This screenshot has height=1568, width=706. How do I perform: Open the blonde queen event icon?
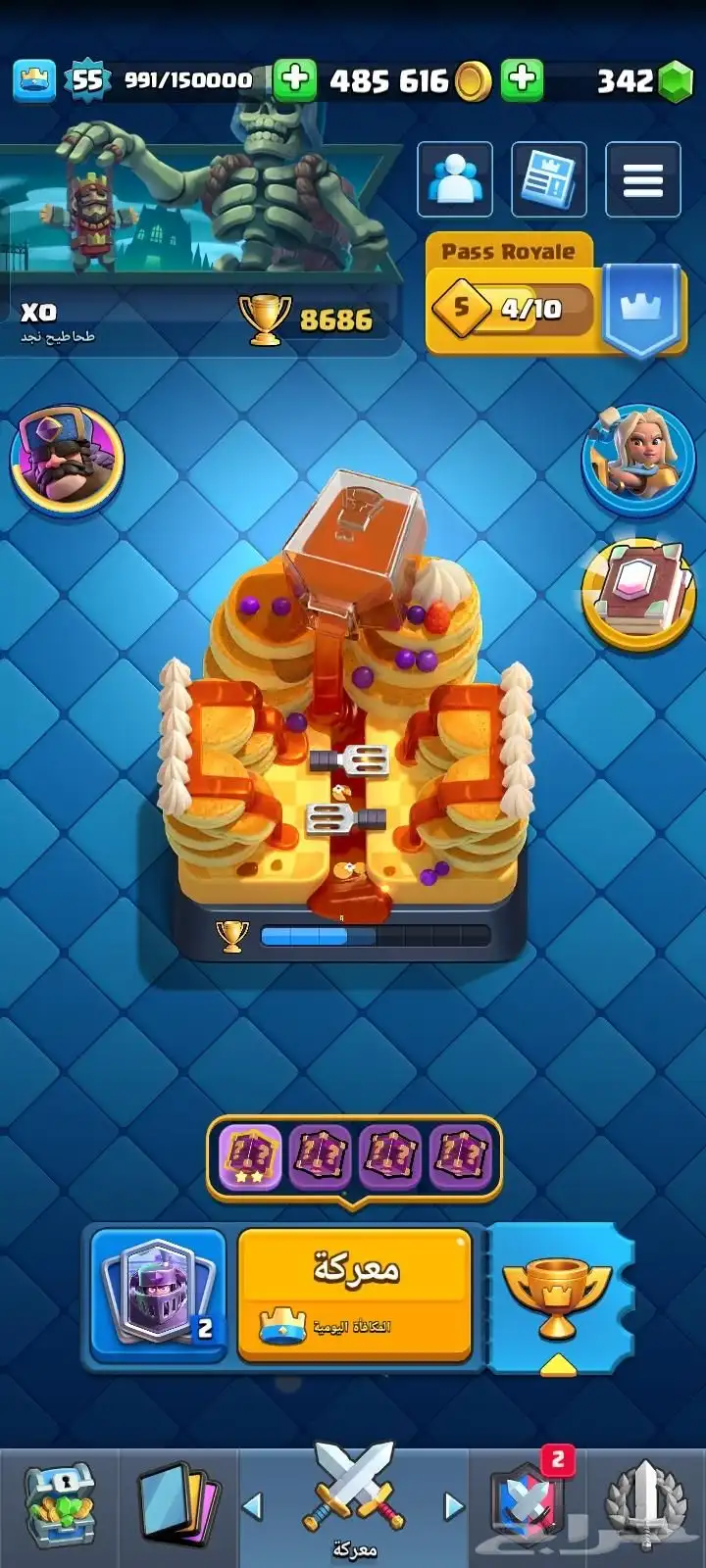pyautogui.click(x=638, y=460)
